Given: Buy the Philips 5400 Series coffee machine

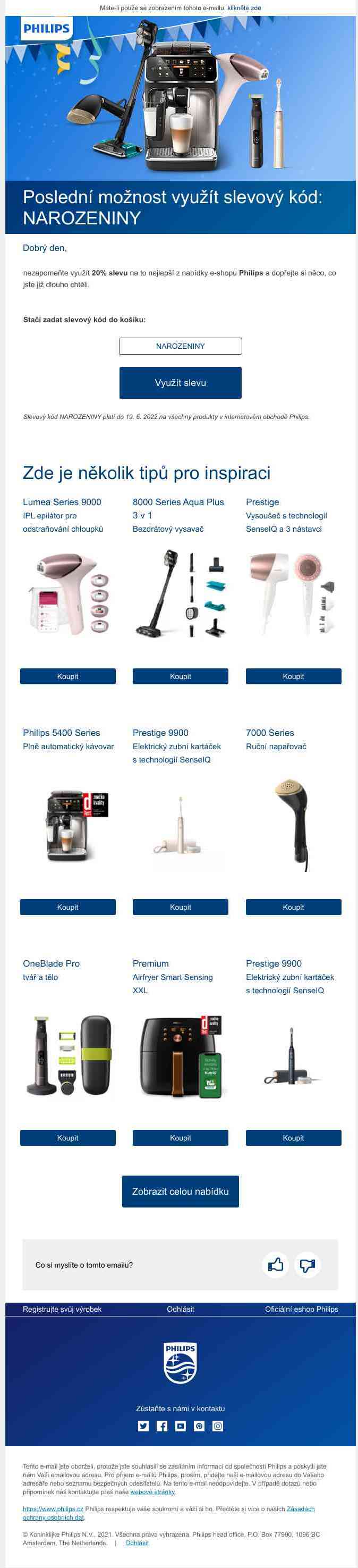Looking at the screenshot, I should pyautogui.click(x=67, y=907).
